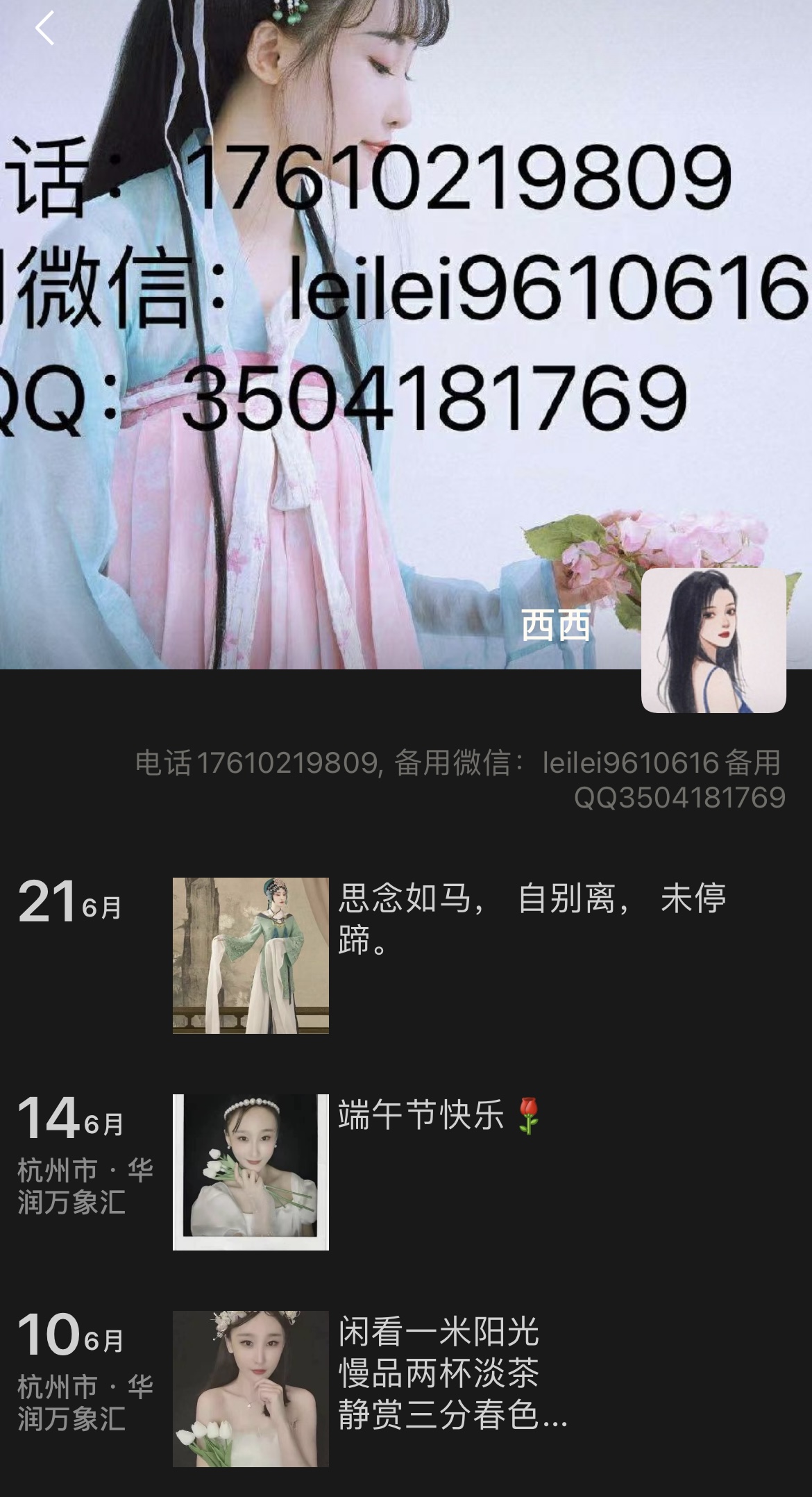Image resolution: width=812 pixels, height=1497 pixels.
Task: Go back using the top-left arrow
Action: 44,29
